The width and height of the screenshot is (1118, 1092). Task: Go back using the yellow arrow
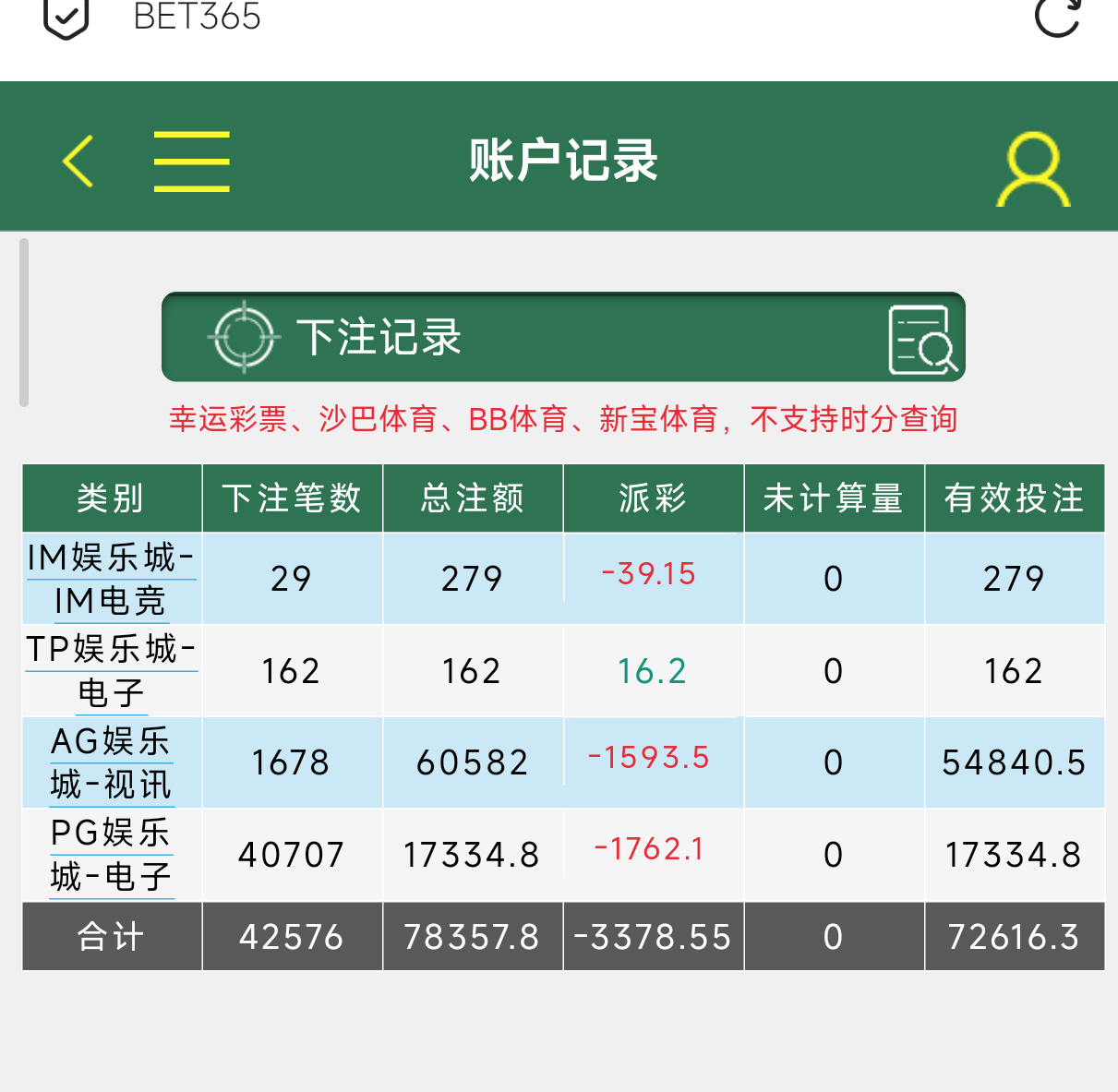pyautogui.click(x=78, y=162)
